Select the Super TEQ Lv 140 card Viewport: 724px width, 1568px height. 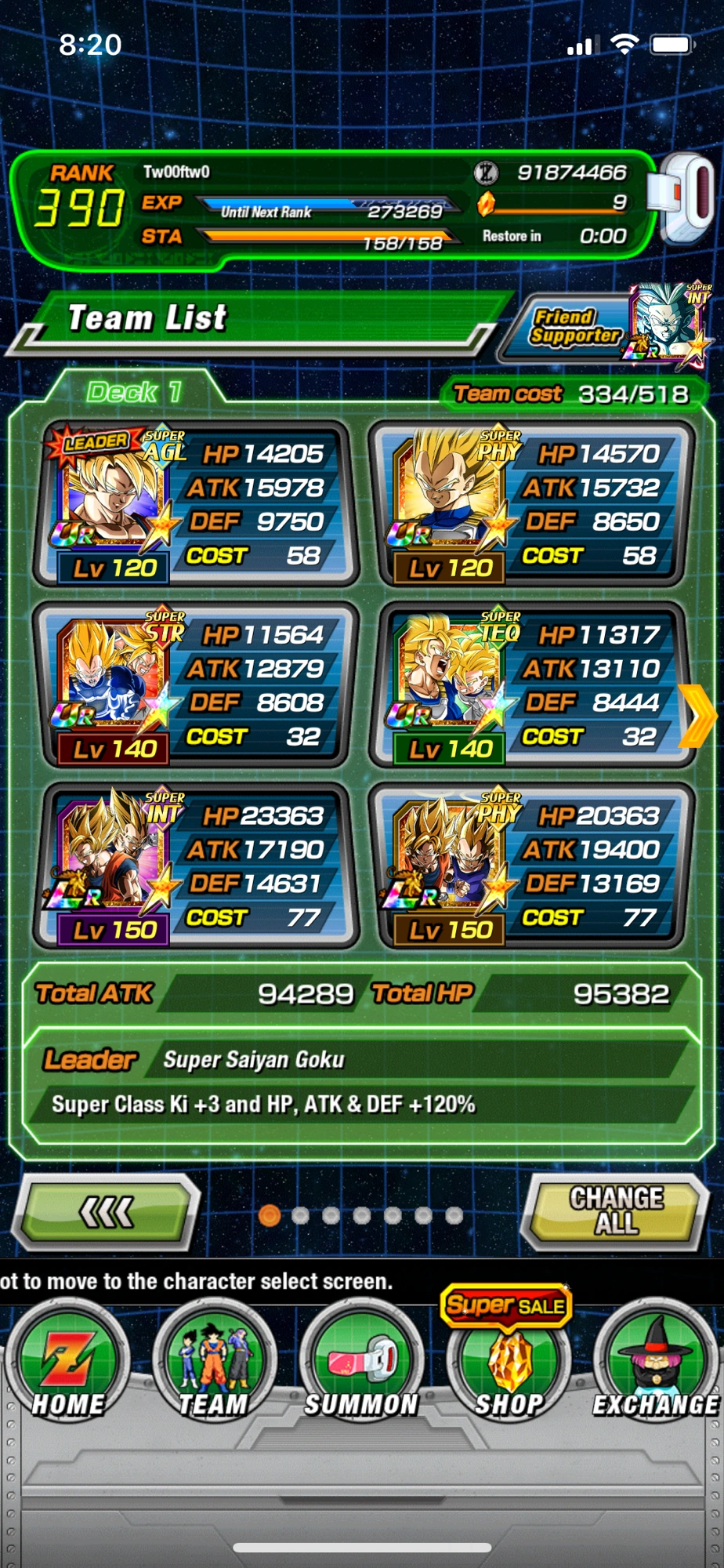(x=531, y=684)
